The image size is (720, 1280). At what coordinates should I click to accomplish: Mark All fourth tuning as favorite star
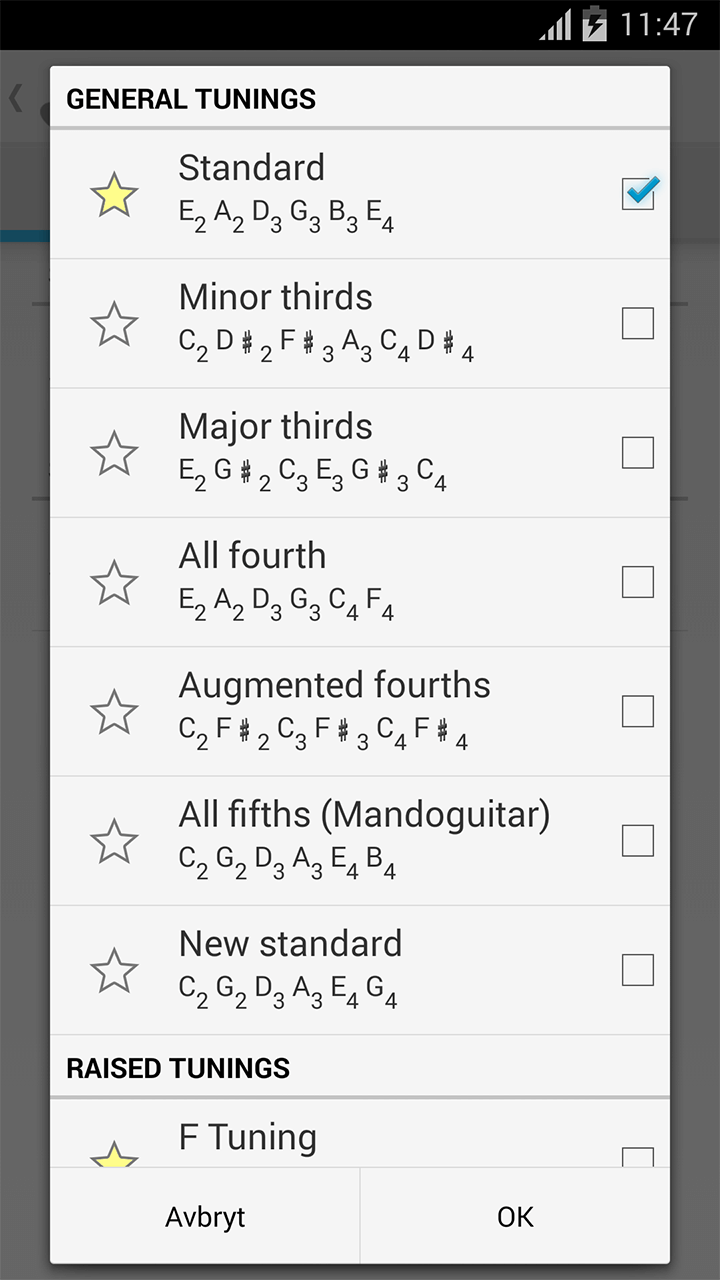coord(113,580)
